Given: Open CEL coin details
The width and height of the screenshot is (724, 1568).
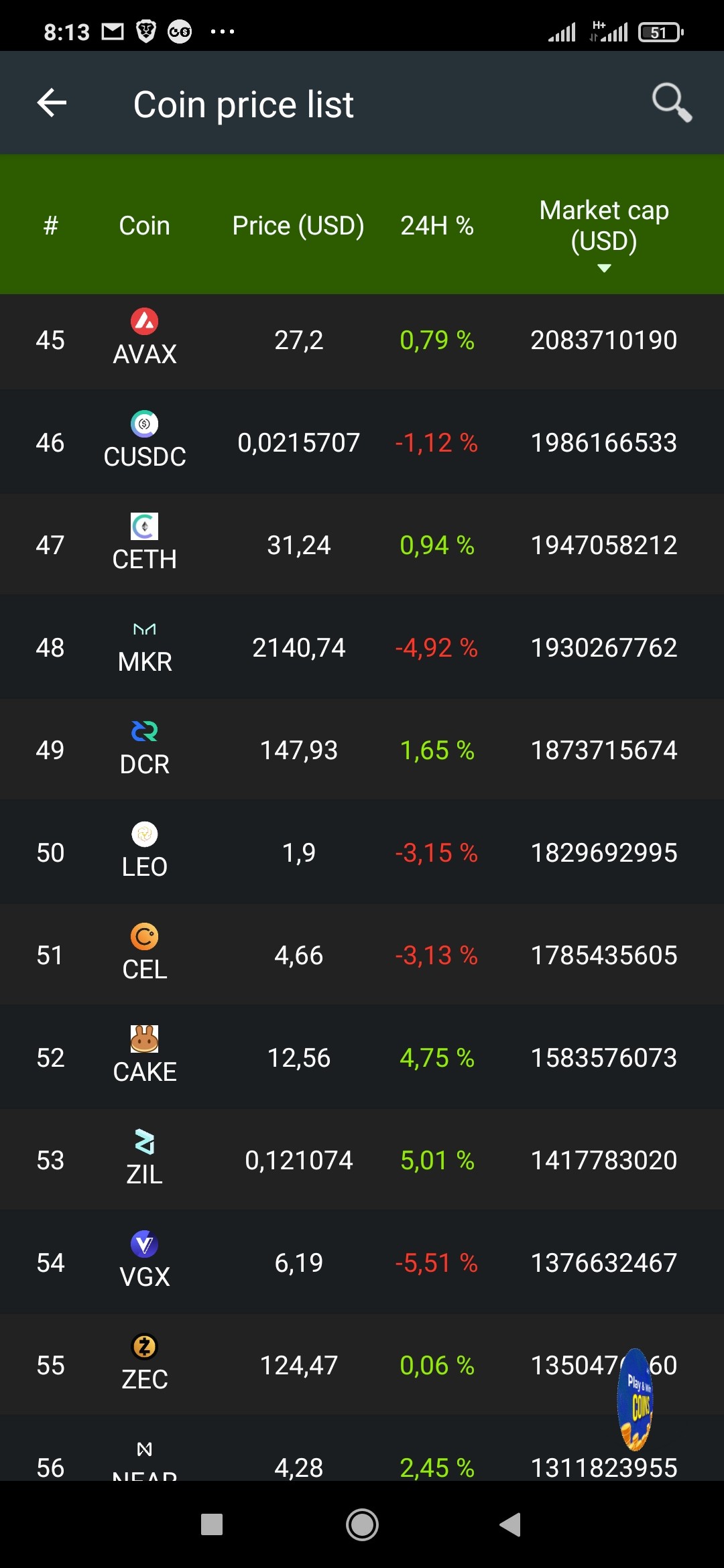Looking at the screenshot, I should (x=362, y=956).
